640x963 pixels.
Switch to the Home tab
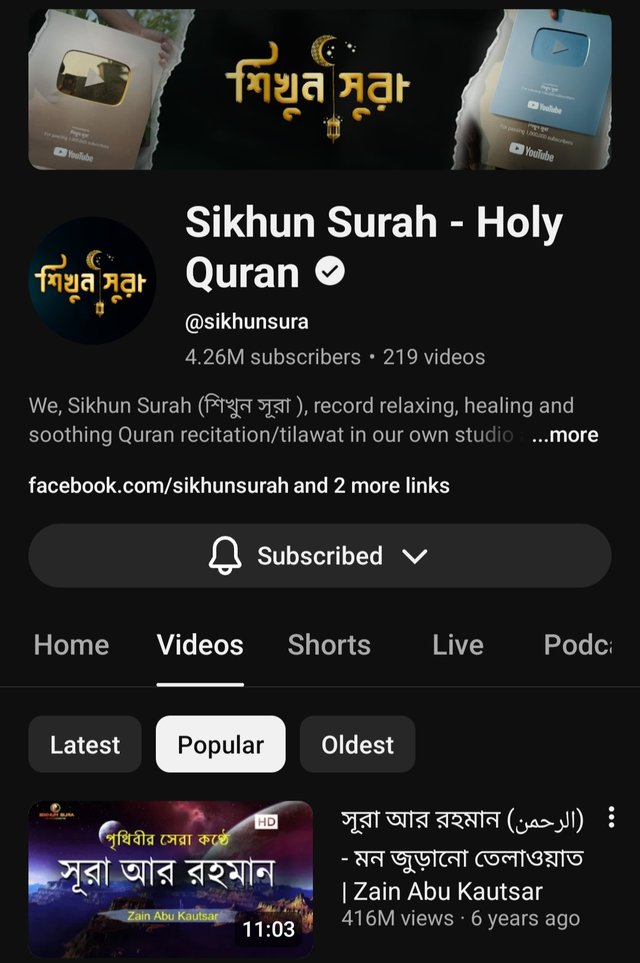pos(71,645)
